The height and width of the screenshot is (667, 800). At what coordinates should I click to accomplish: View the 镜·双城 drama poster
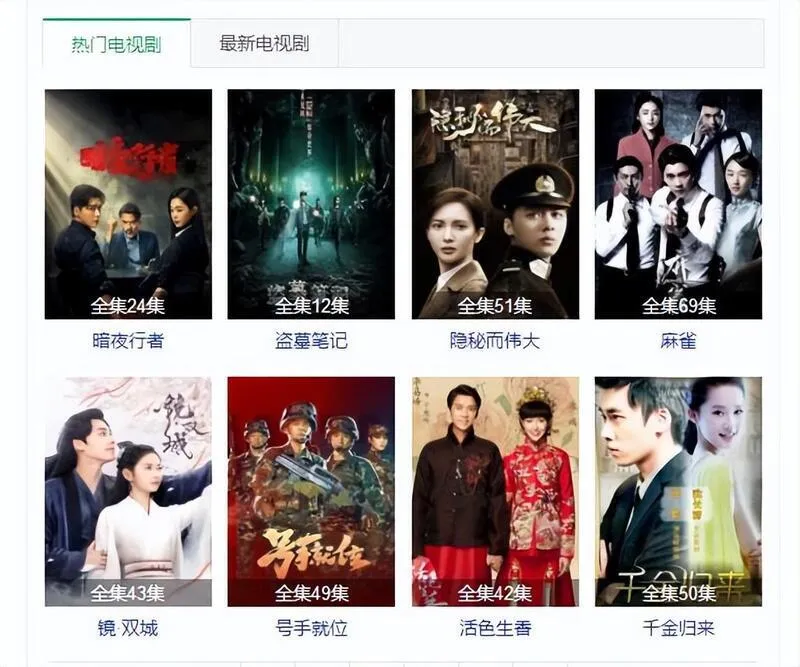(128, 491)
